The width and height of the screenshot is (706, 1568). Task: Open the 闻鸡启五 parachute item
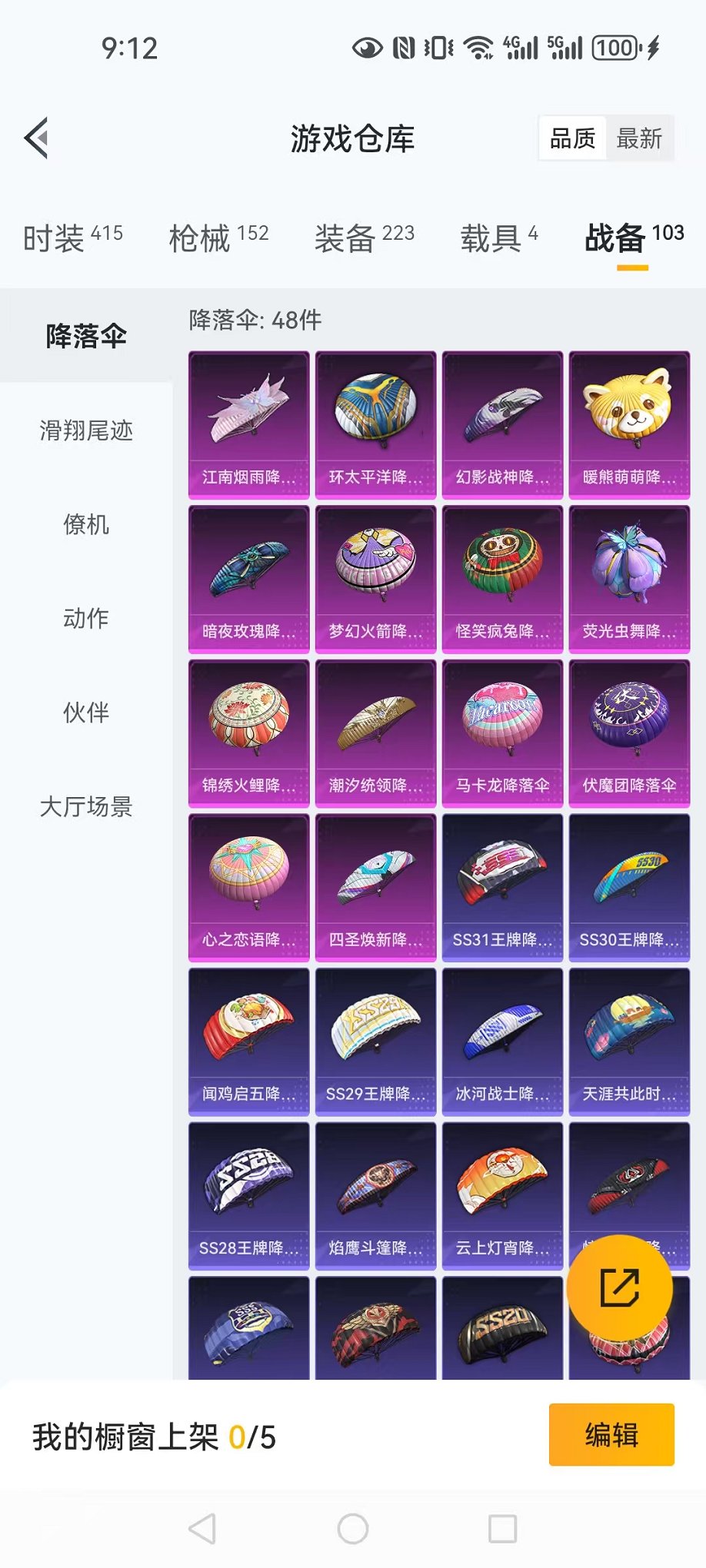tap(248, 1041)
